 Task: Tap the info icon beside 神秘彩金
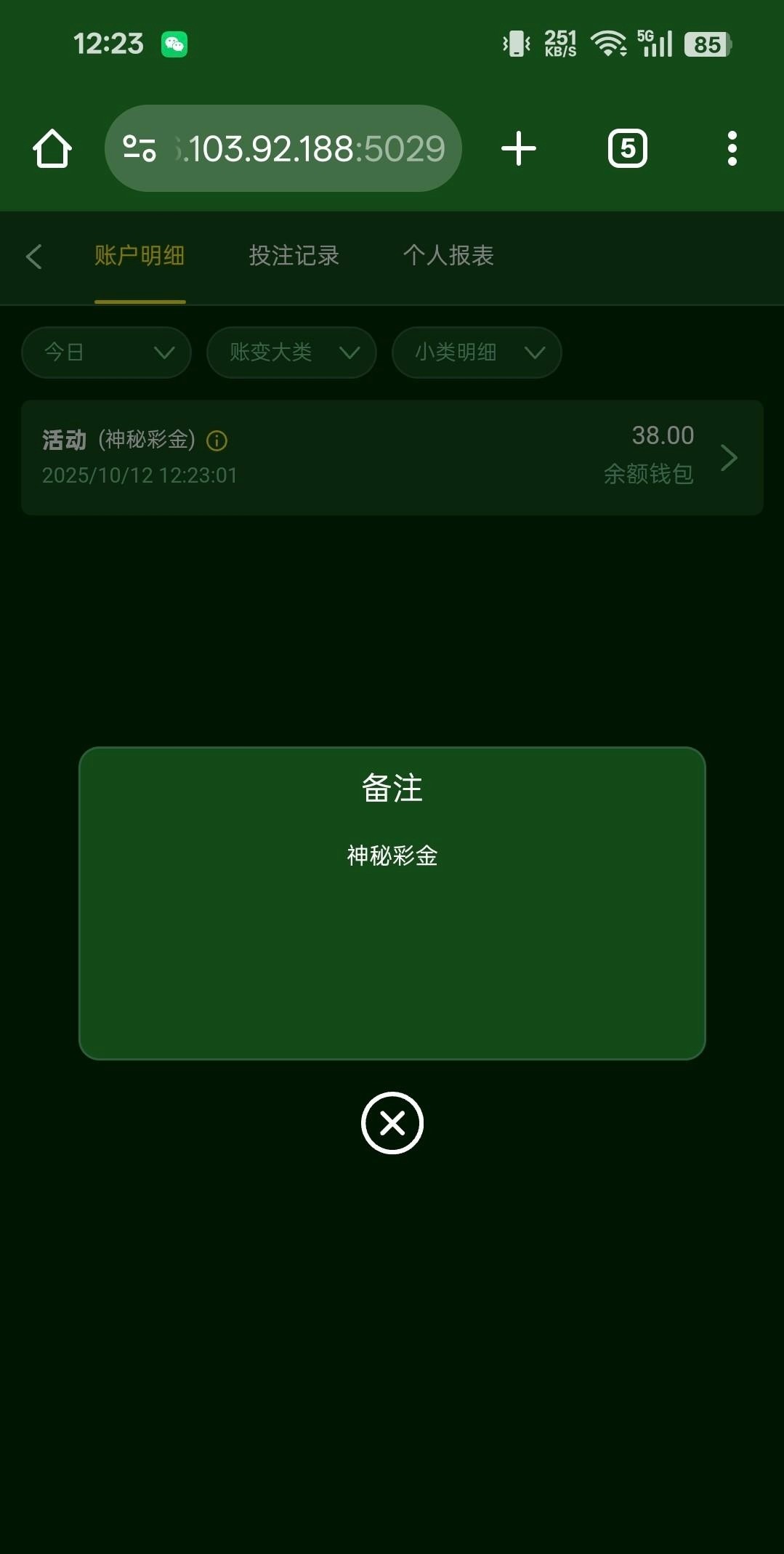point(217,440)
